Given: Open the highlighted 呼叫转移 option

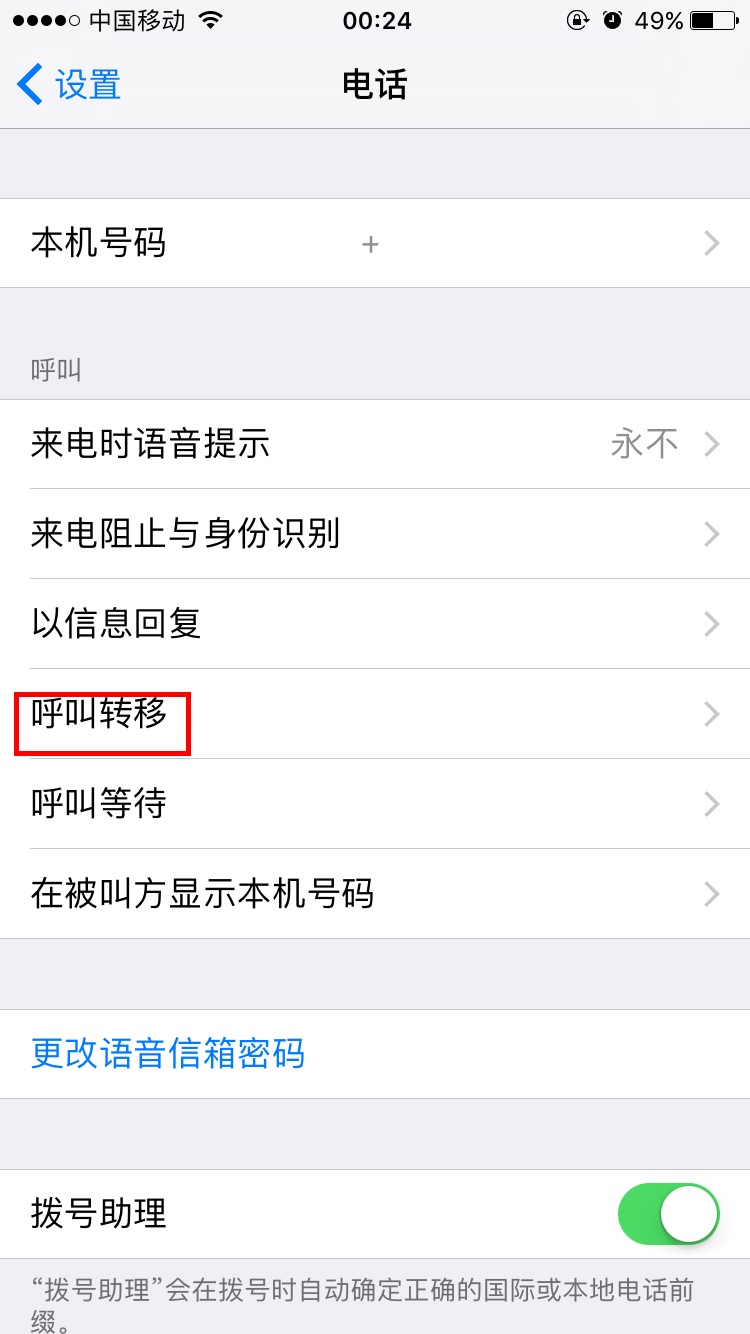Looking at the screenshot, I should pos(100,714).
